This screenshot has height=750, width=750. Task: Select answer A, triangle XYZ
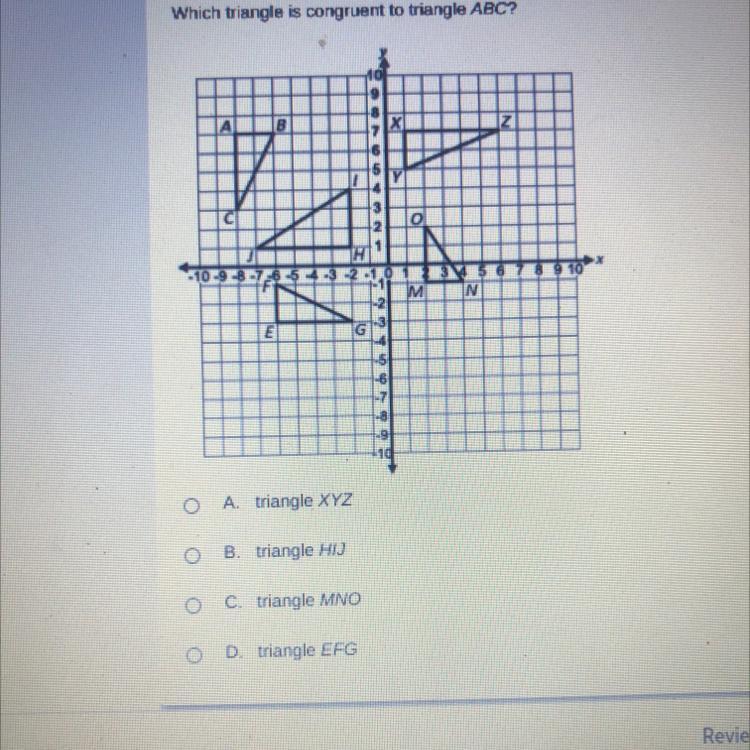tap(191, 506)
